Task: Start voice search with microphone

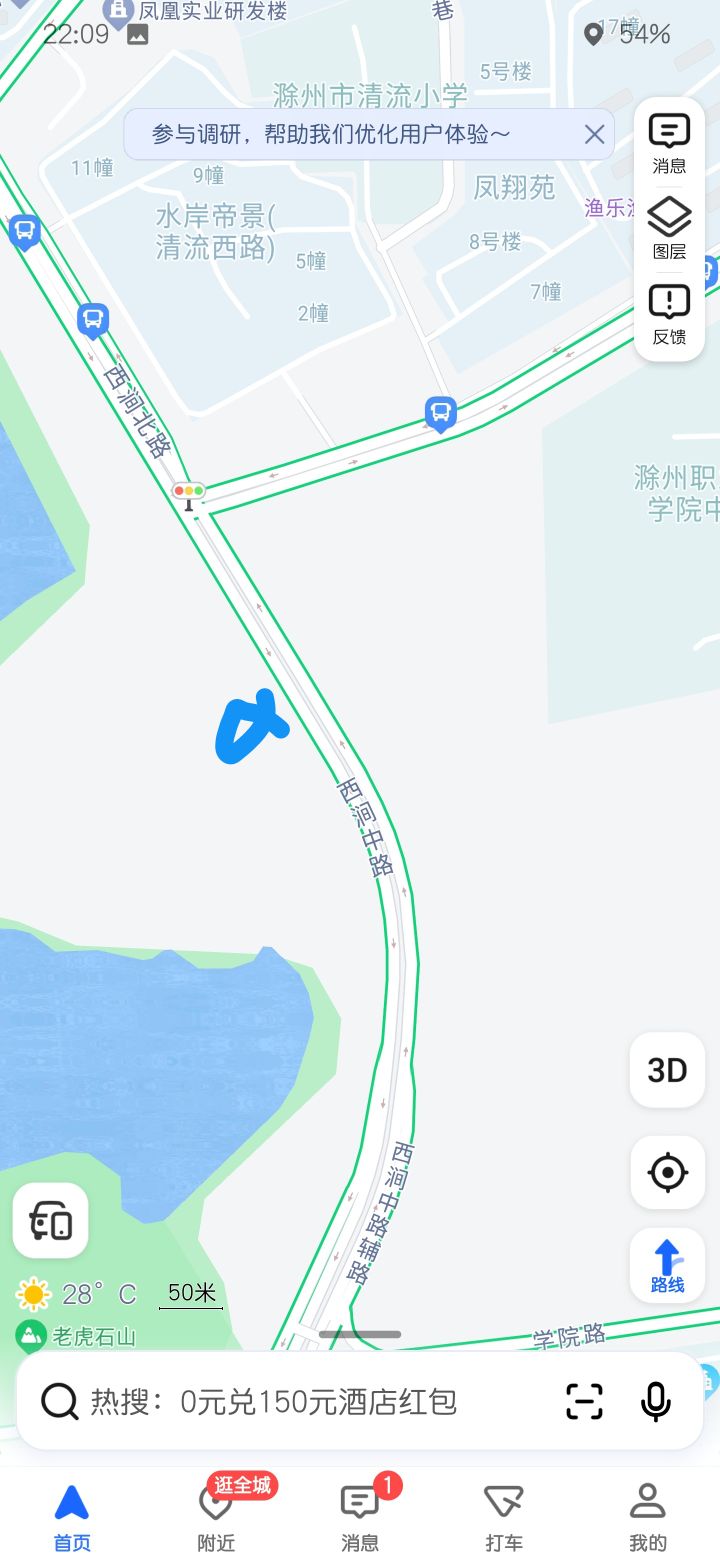Action: click(655, 1402)
